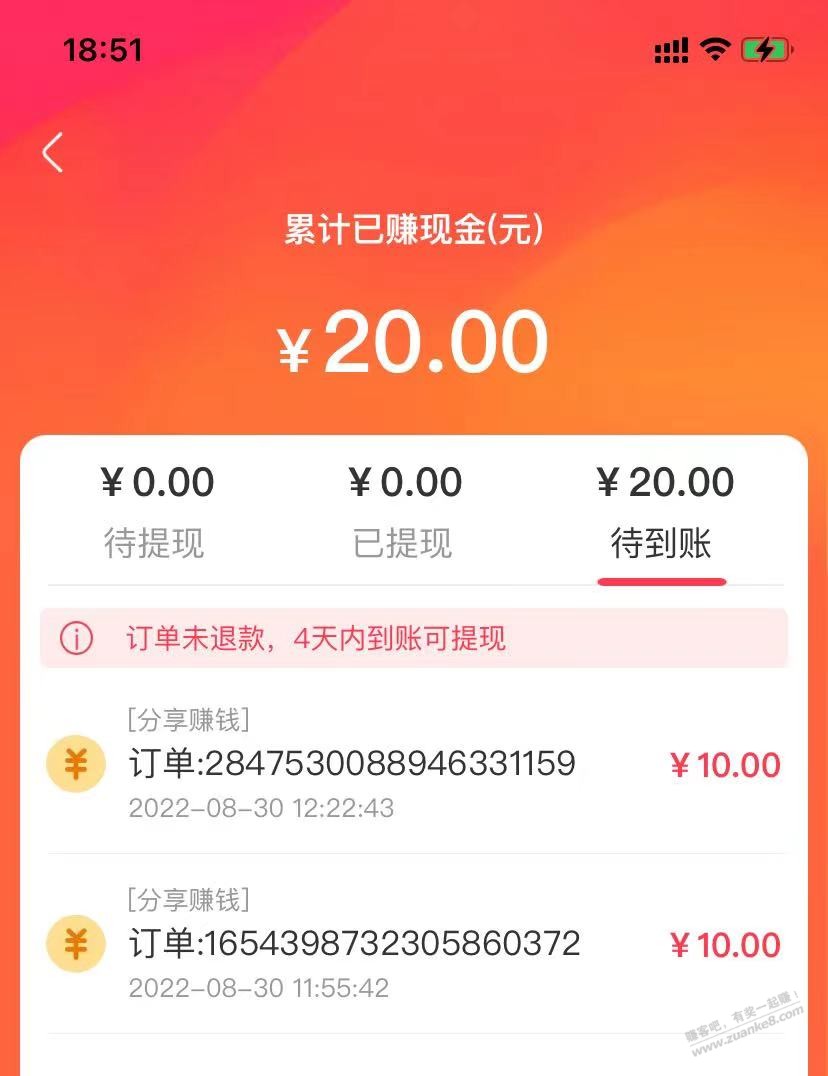
Task: Tap the ¥0.00 amount above 待提现
Action: click(x=155, y=483)
